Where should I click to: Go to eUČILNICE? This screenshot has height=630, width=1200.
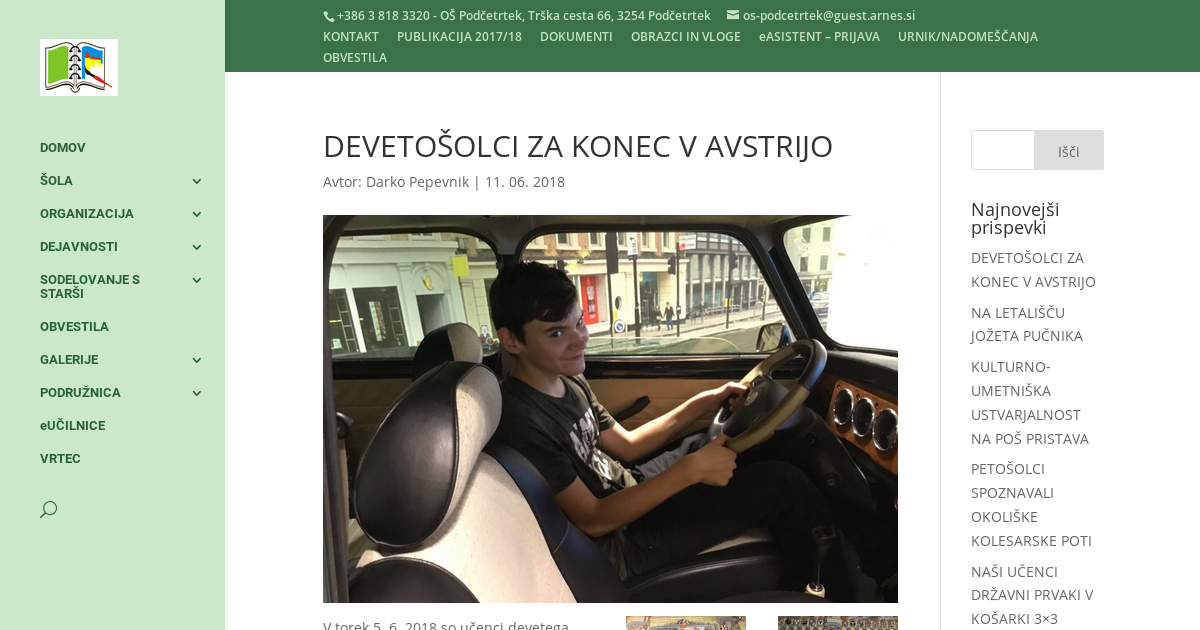click(72, 425)
